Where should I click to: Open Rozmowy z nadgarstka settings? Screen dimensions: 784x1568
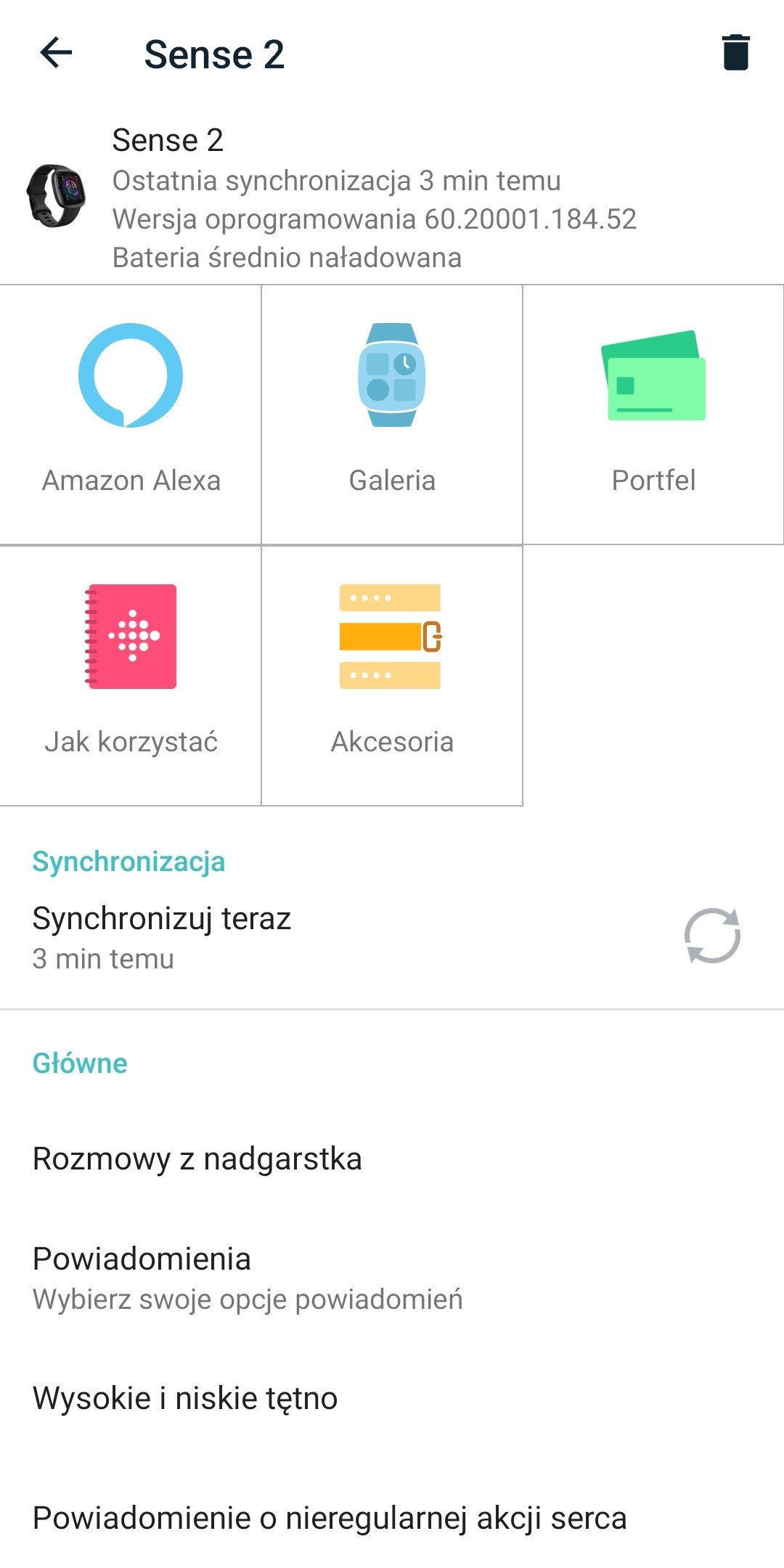tap(197, 1159)
